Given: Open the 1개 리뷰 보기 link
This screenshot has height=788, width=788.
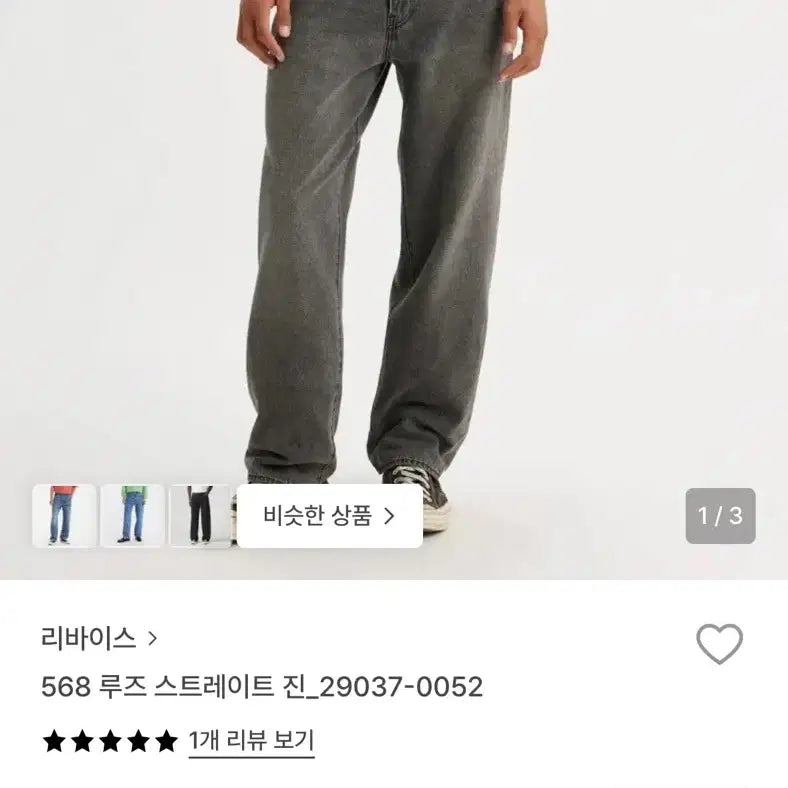Looking at the screenshot, I should 251,741.
